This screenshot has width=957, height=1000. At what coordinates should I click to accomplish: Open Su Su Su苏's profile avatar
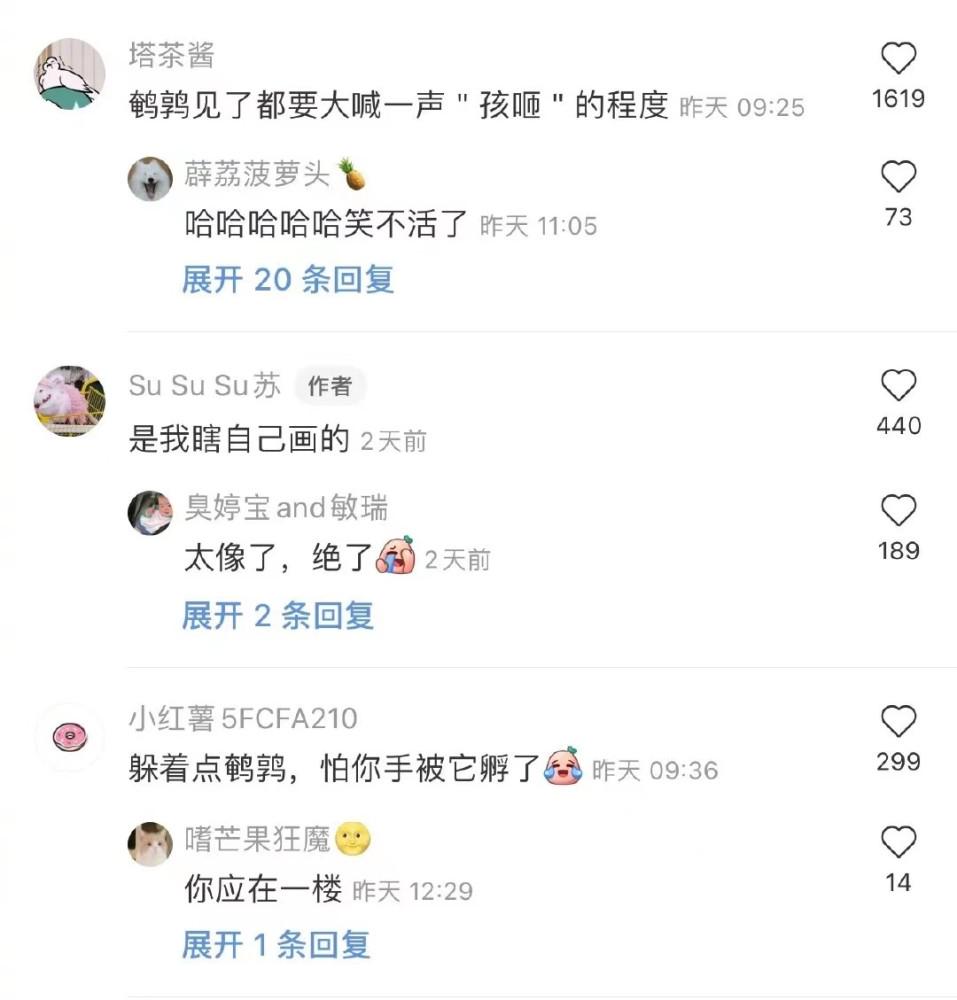pyautogui.click(x=70, y=401)
